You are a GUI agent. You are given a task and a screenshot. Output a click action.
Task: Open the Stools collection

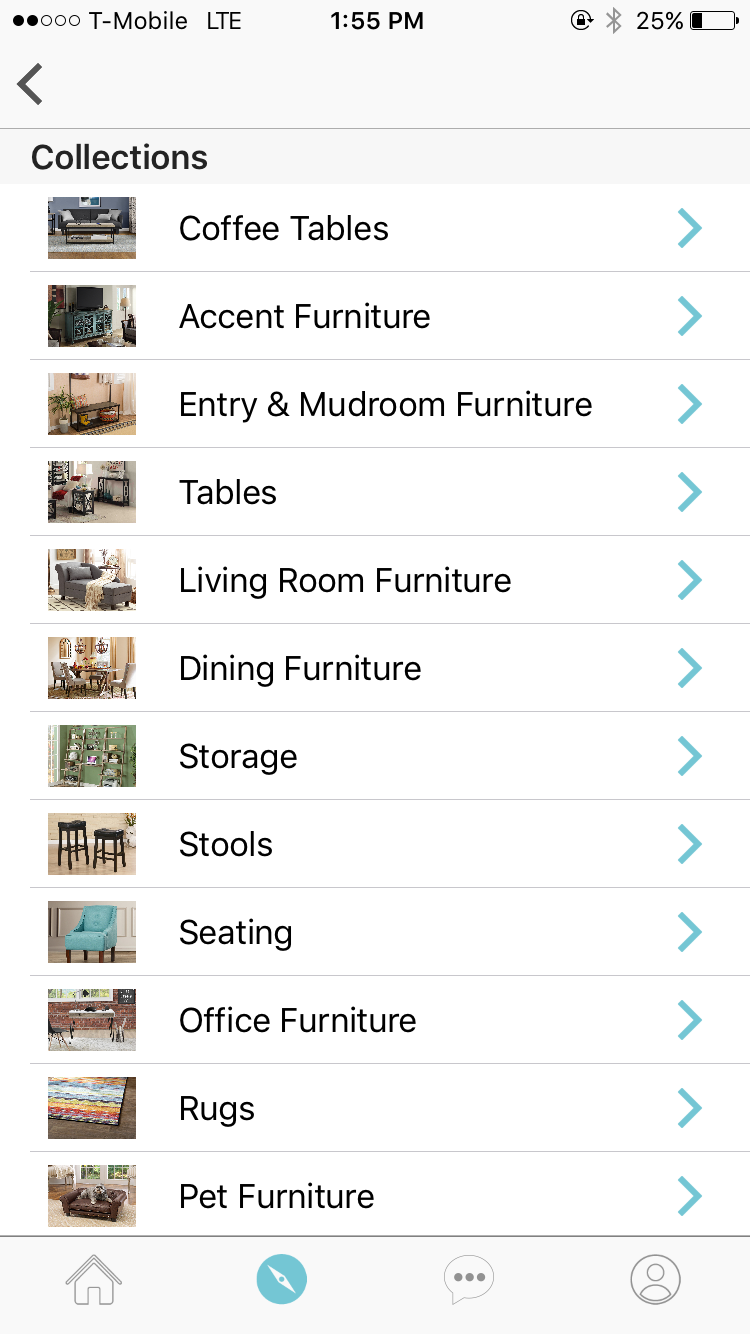tap(226, 844)
